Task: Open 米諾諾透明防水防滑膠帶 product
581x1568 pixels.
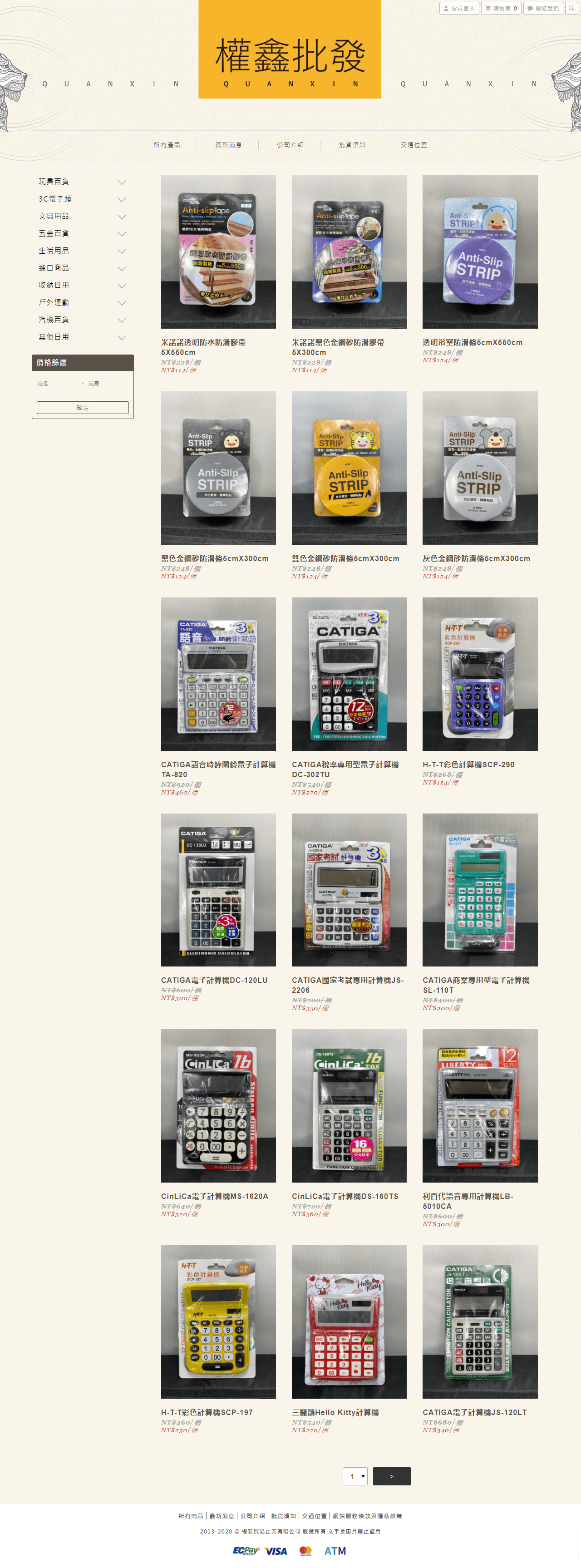Action: (x=218, y=252)
